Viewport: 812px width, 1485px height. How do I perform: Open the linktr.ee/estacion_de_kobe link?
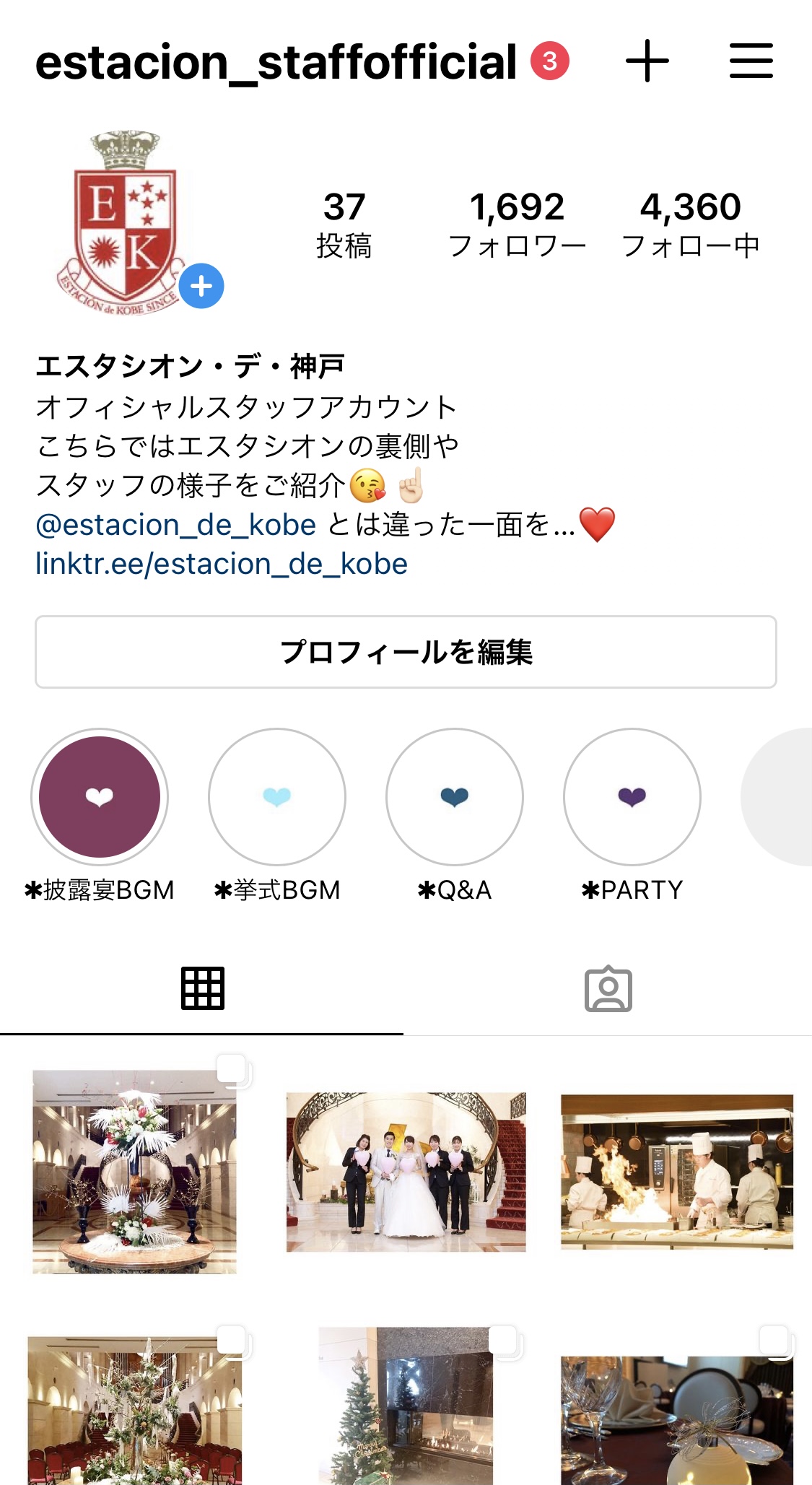tap(222, 564)
